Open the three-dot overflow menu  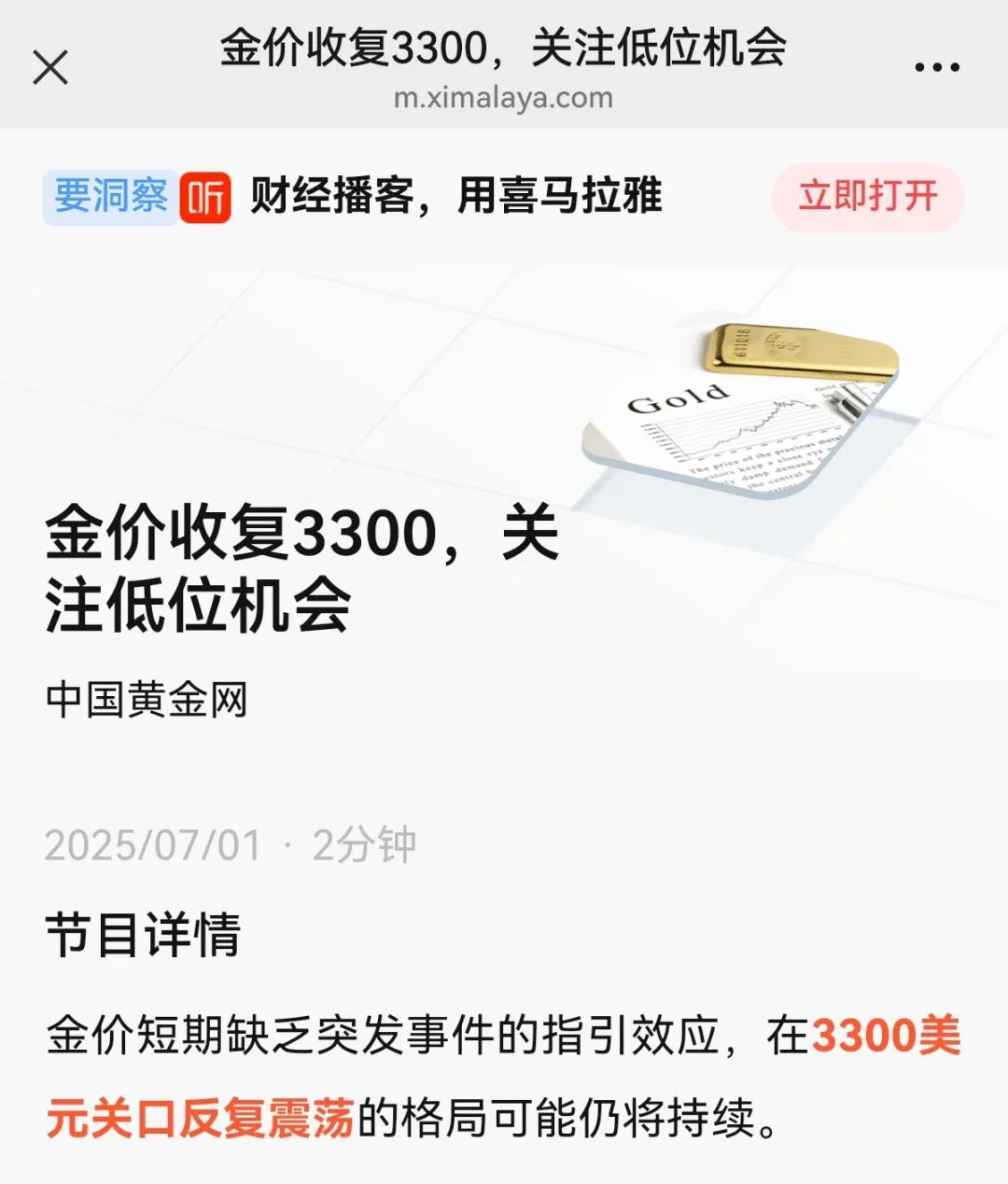coord(936,67)
